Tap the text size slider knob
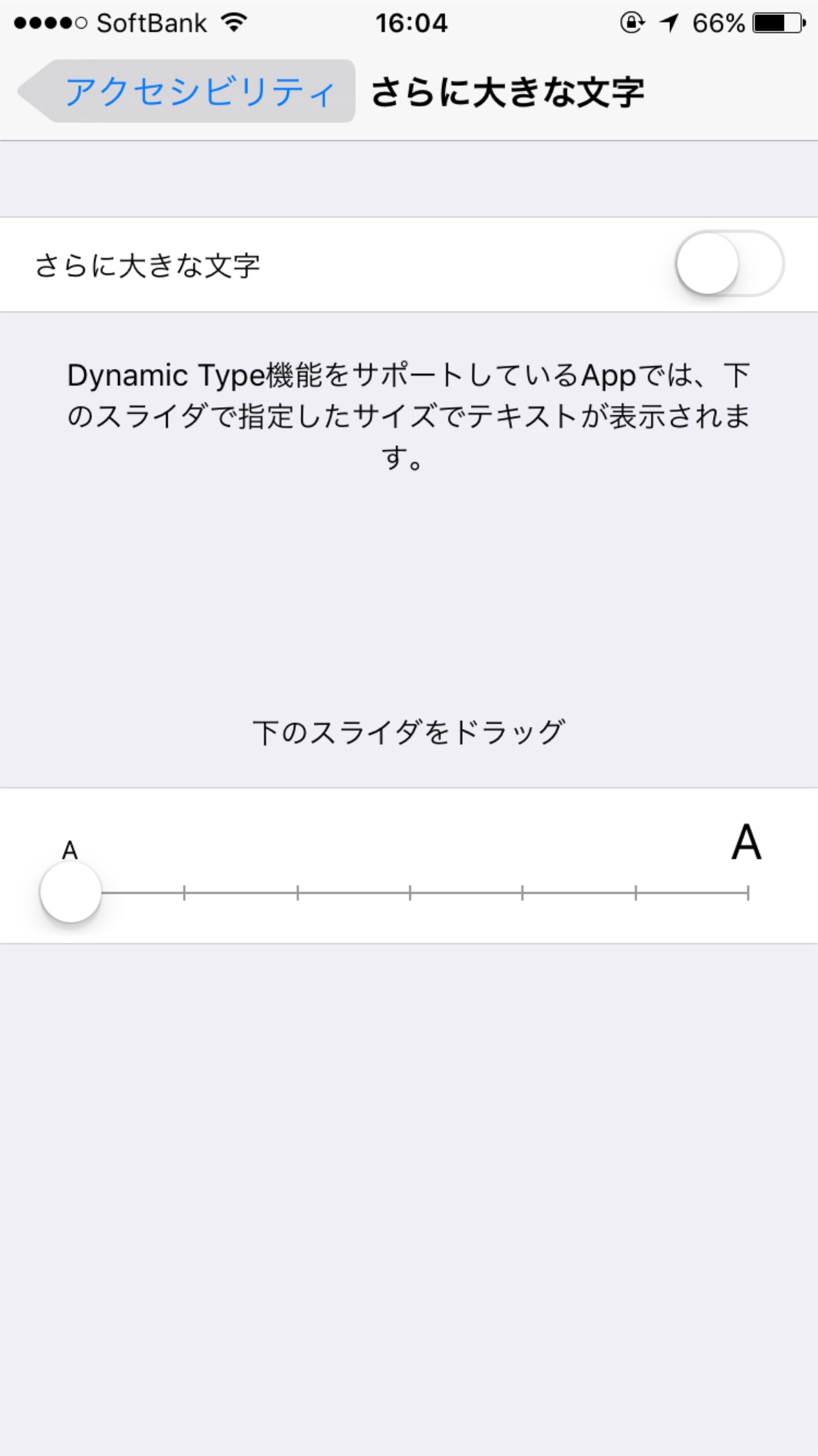Image resolution: width=818 pixels, height=1456 pixels. pyautogui.click(x=71, y=891)
